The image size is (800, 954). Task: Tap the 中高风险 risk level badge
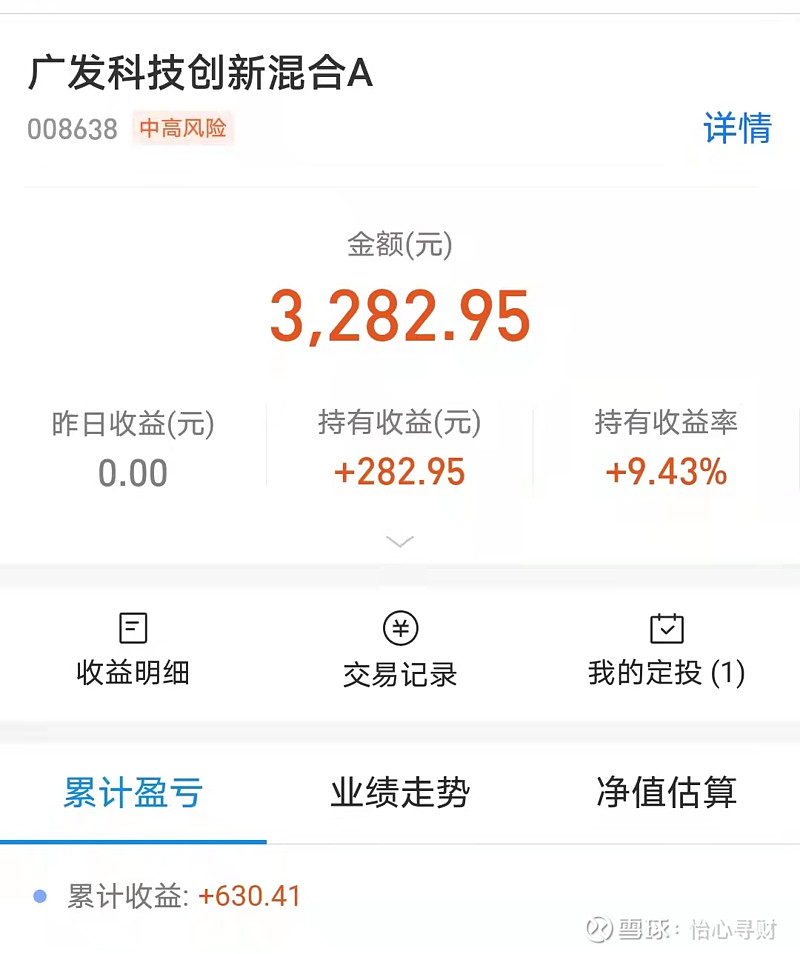(183, 130)
